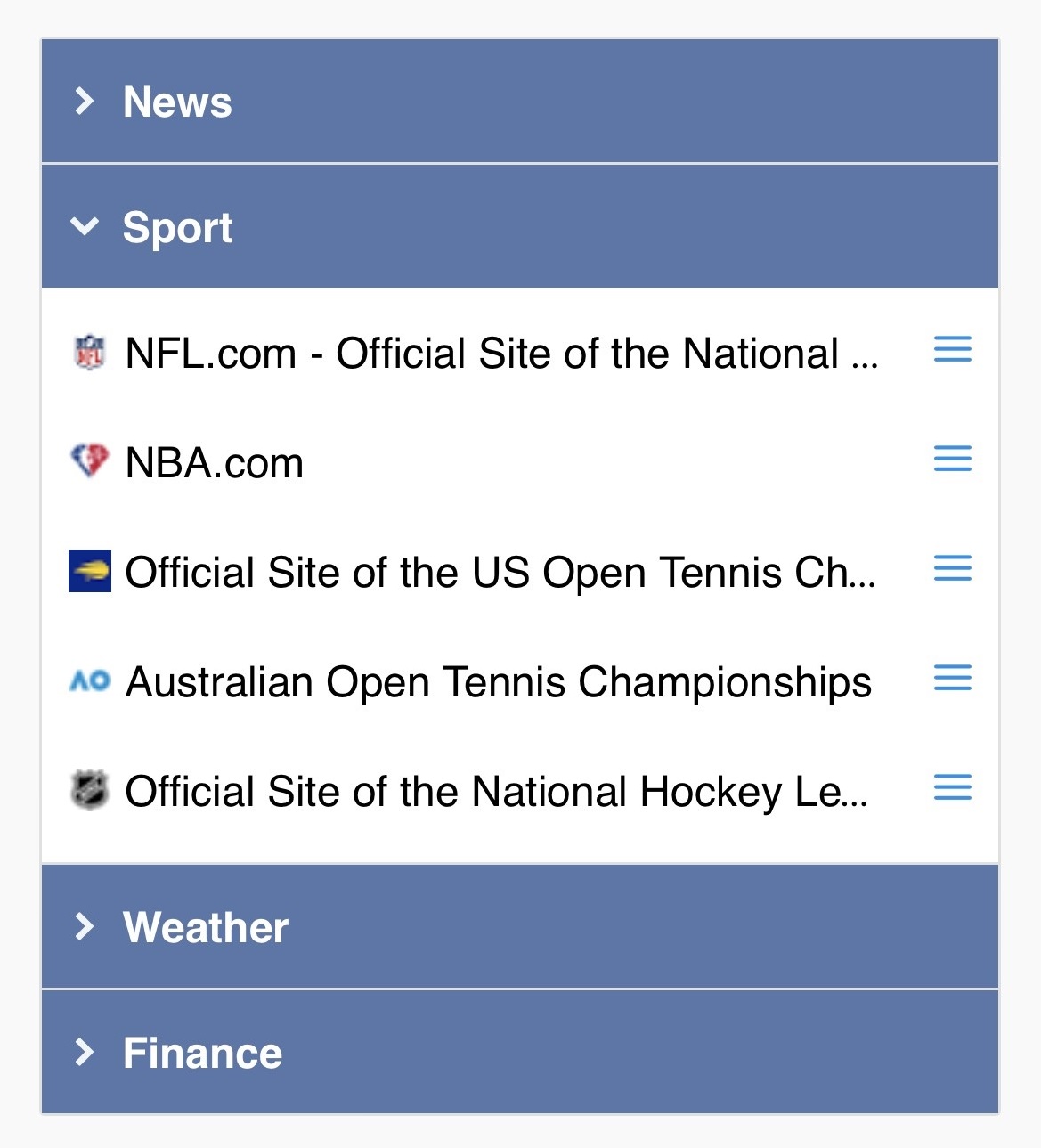
Task: Tap the reorder handle beside Australian Open
Action: 952,678
